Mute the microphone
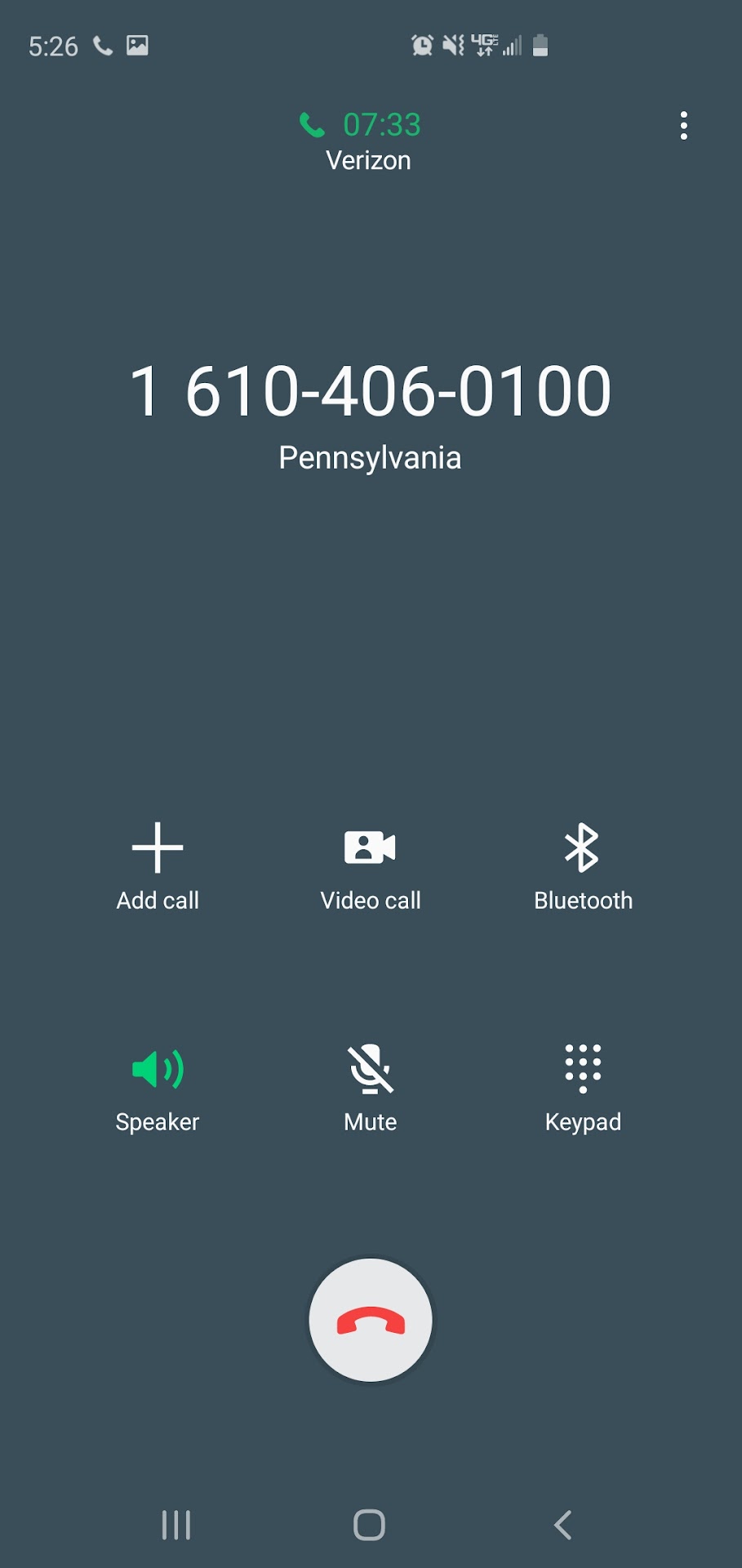 [371, 1088]
